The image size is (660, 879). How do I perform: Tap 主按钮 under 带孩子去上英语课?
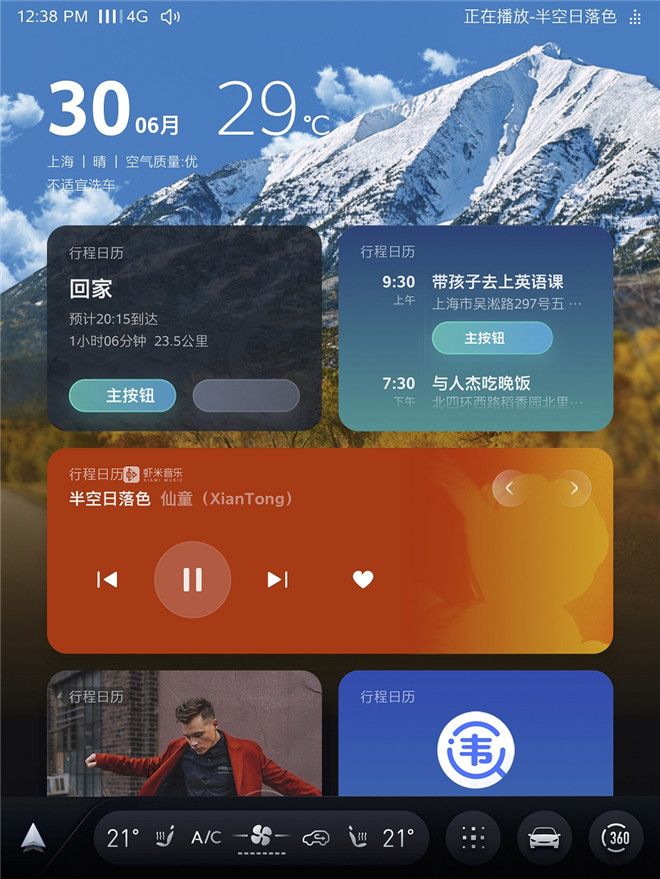click(x=492, y=338)
